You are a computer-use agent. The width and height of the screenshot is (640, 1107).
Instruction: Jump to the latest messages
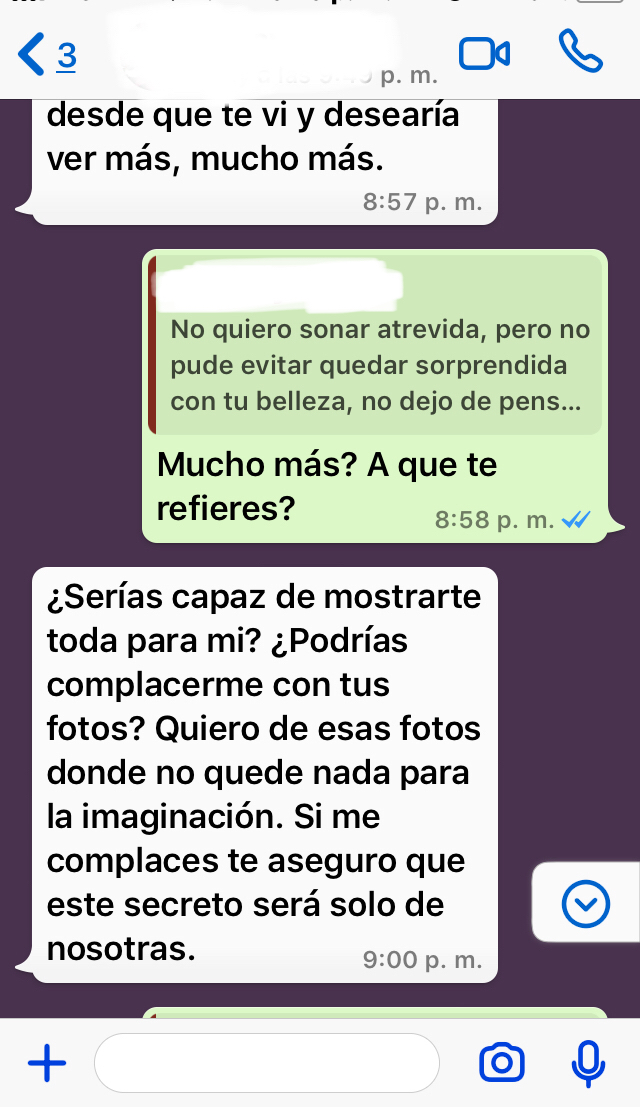(x=585, y=905)
